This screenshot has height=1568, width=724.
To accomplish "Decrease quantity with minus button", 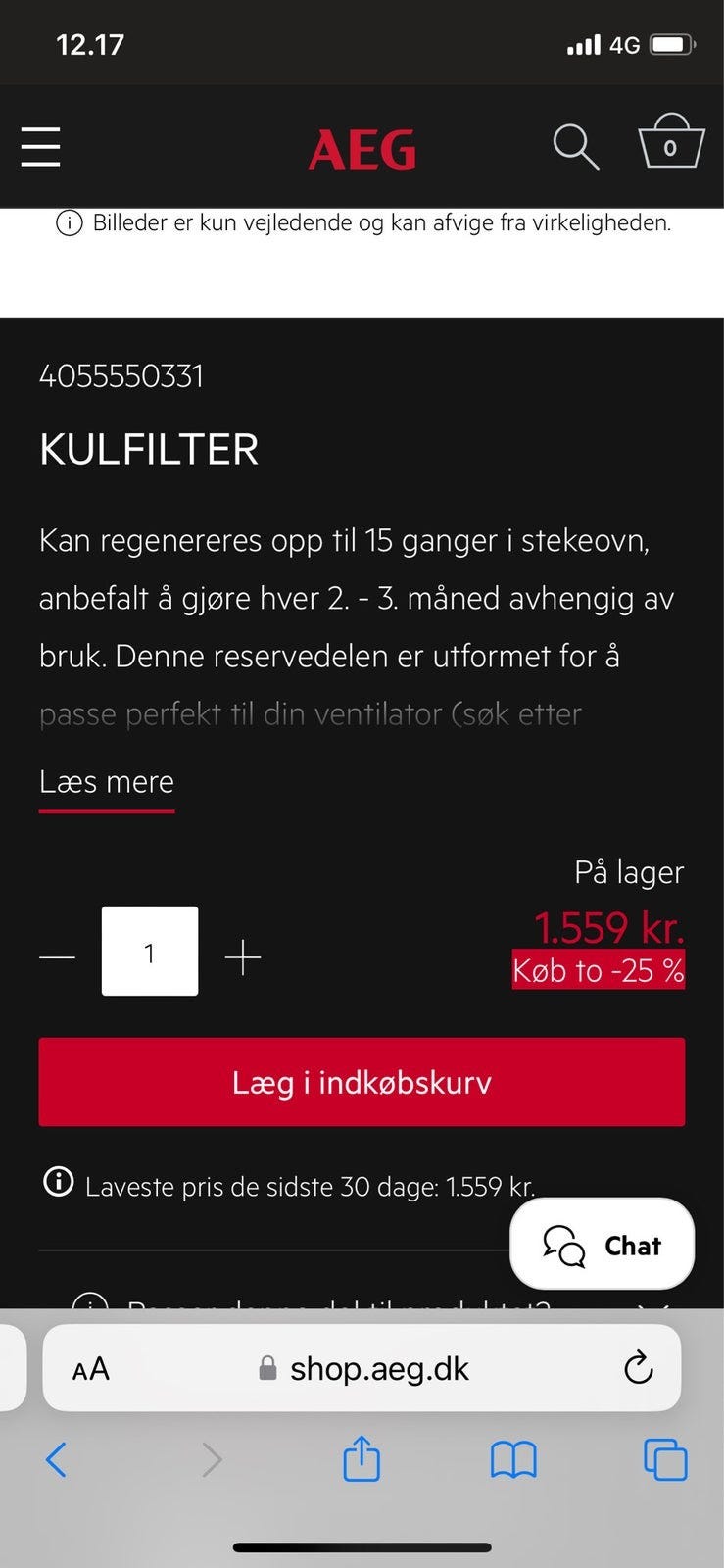I will pos(58,957).
